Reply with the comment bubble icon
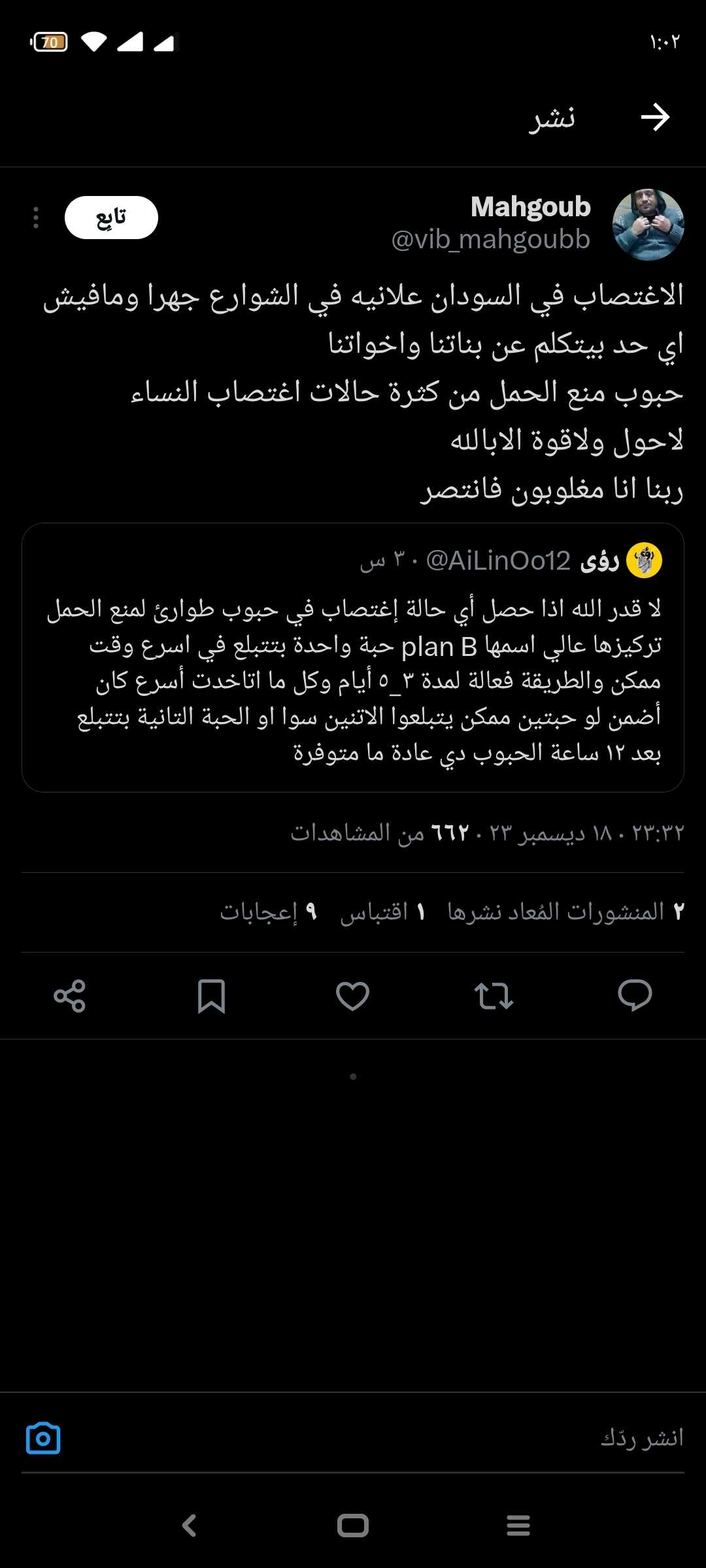This screenshot has width=706, height=1568. pos(635,996)
